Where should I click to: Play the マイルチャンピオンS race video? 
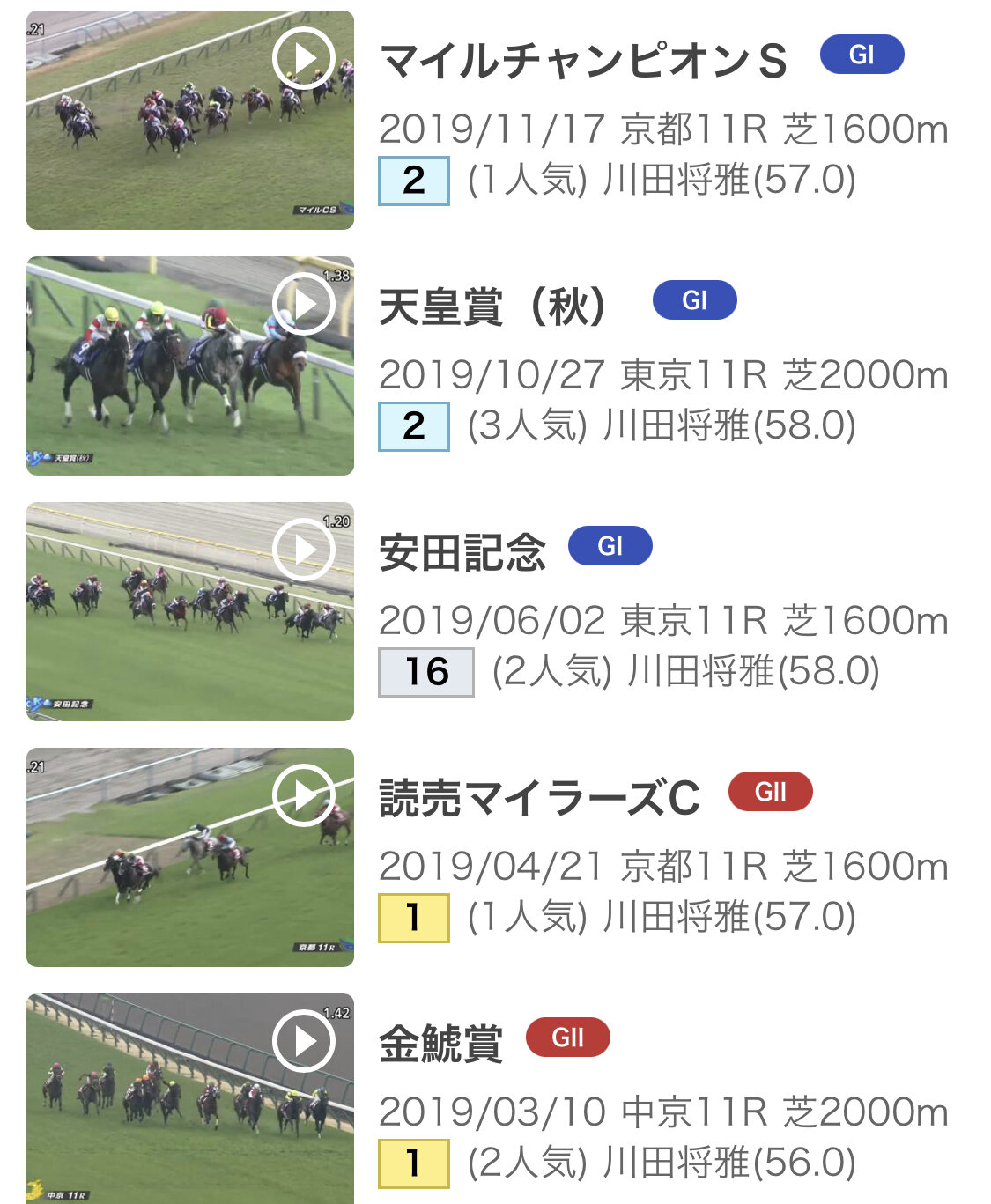click(304, 58)
